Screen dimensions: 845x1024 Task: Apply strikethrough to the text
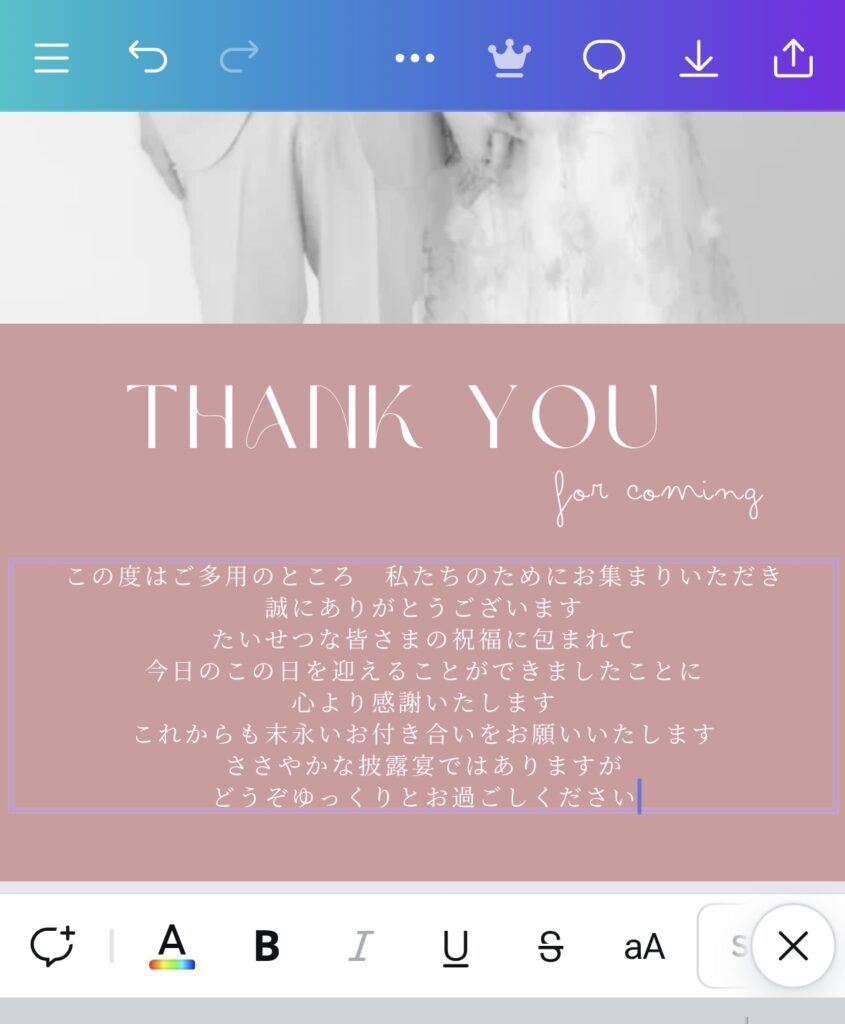[x=550, y=946]
